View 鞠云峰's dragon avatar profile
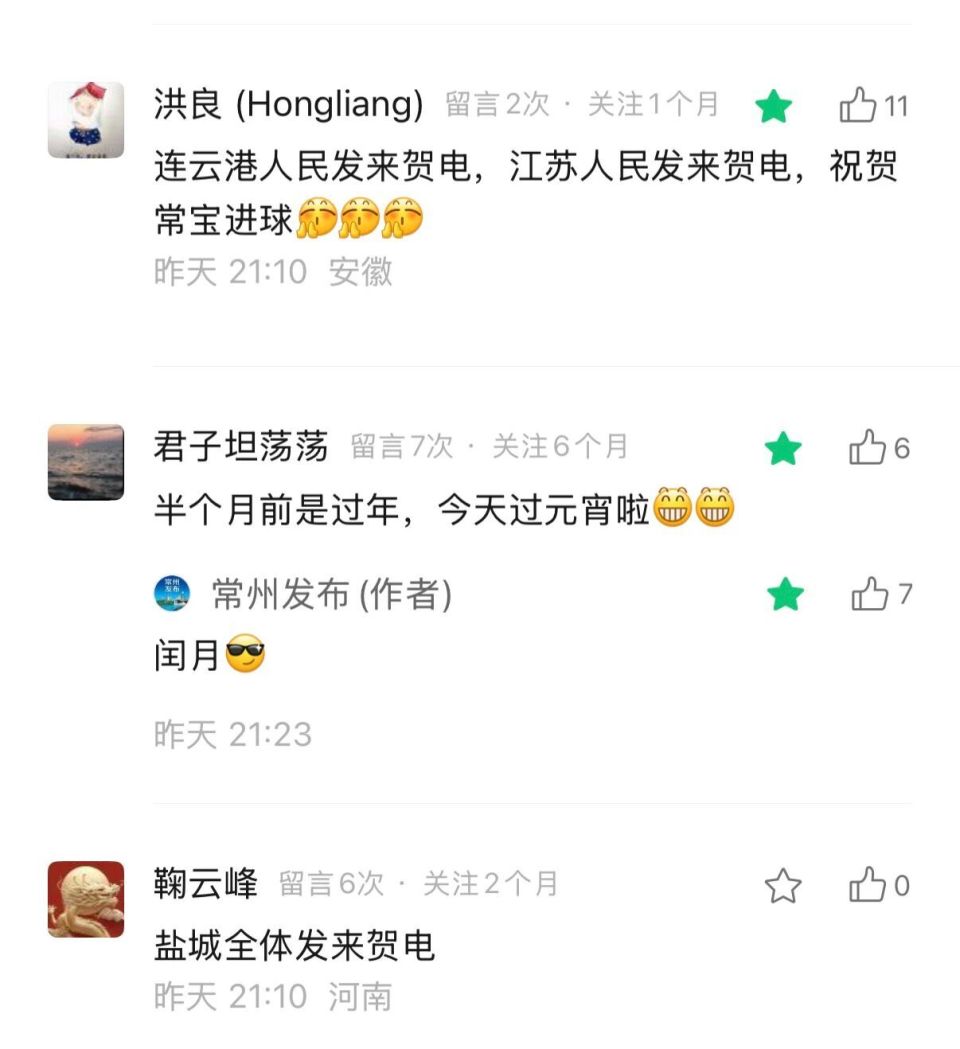Viewport: 960px width, 1049px height. coord(86,899)
